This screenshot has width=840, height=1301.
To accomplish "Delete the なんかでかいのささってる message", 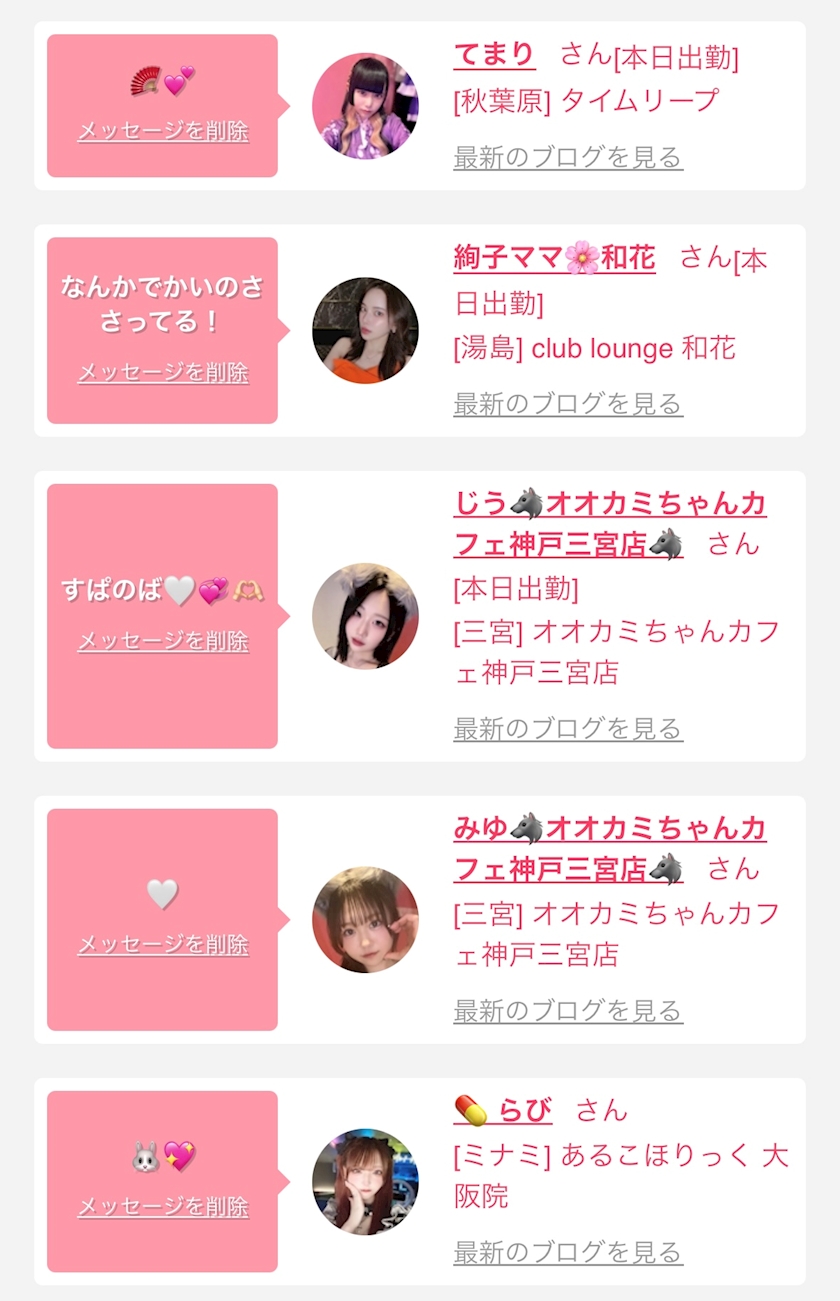I will (x=163, y=372).
